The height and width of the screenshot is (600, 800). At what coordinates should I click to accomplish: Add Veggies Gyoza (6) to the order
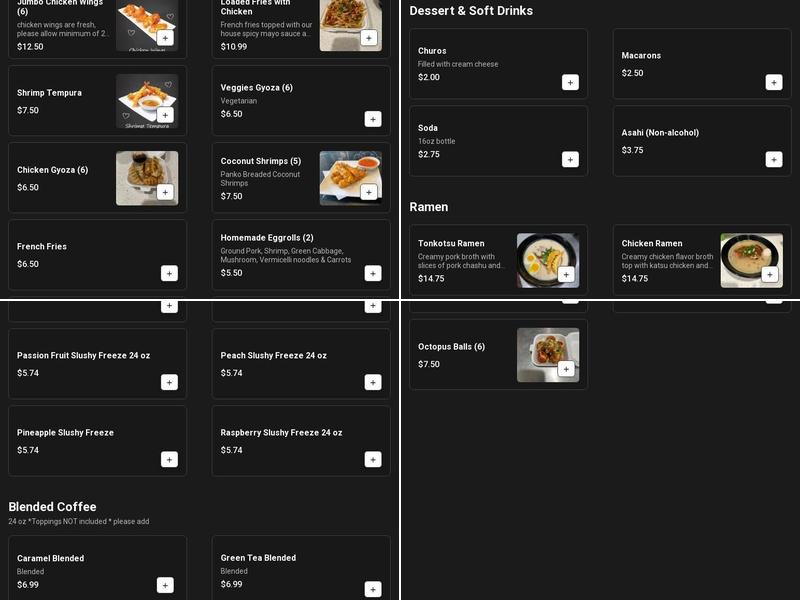(373, 119)
